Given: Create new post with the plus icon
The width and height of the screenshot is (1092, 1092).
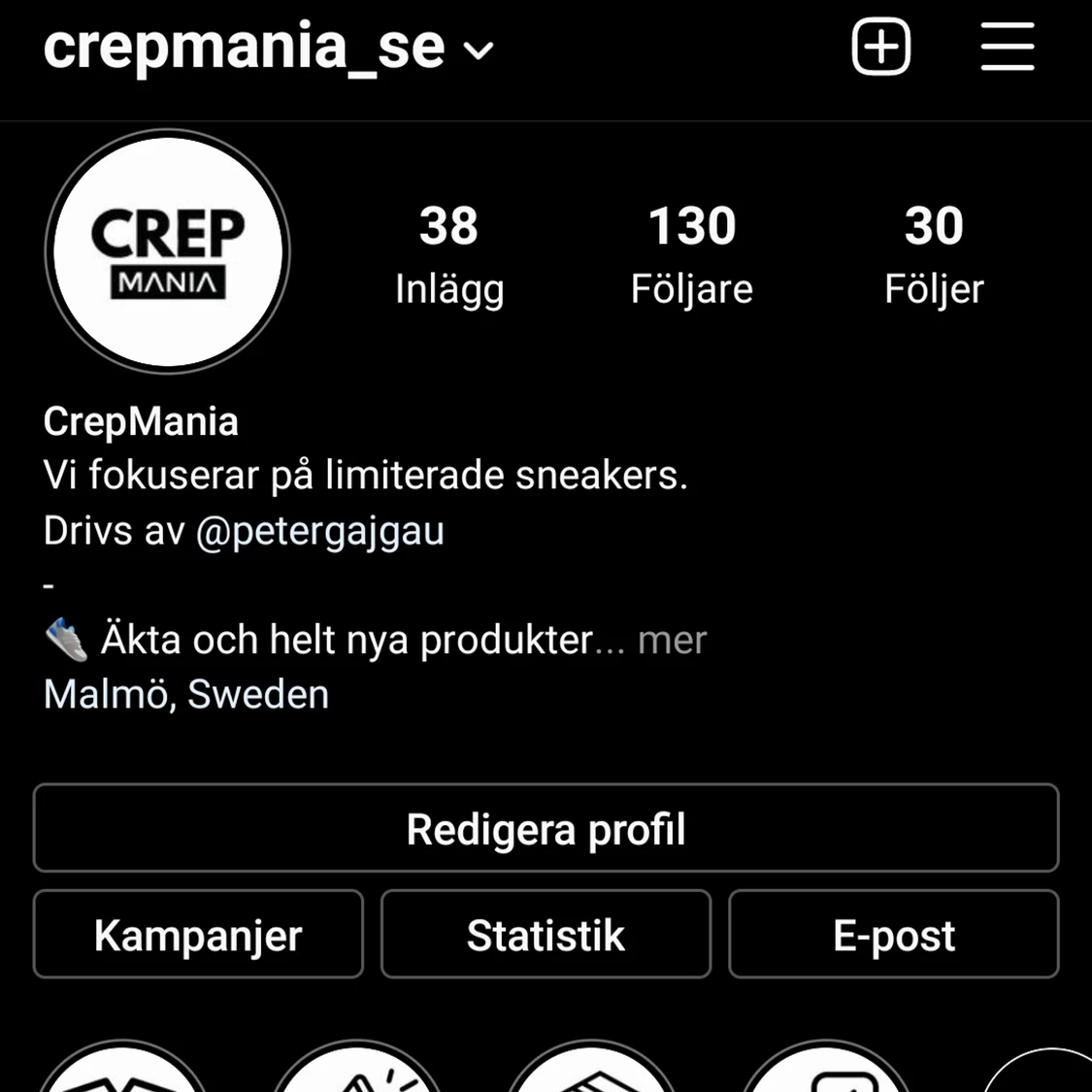Looking at the screenshot, I should (x=880, y=47).
